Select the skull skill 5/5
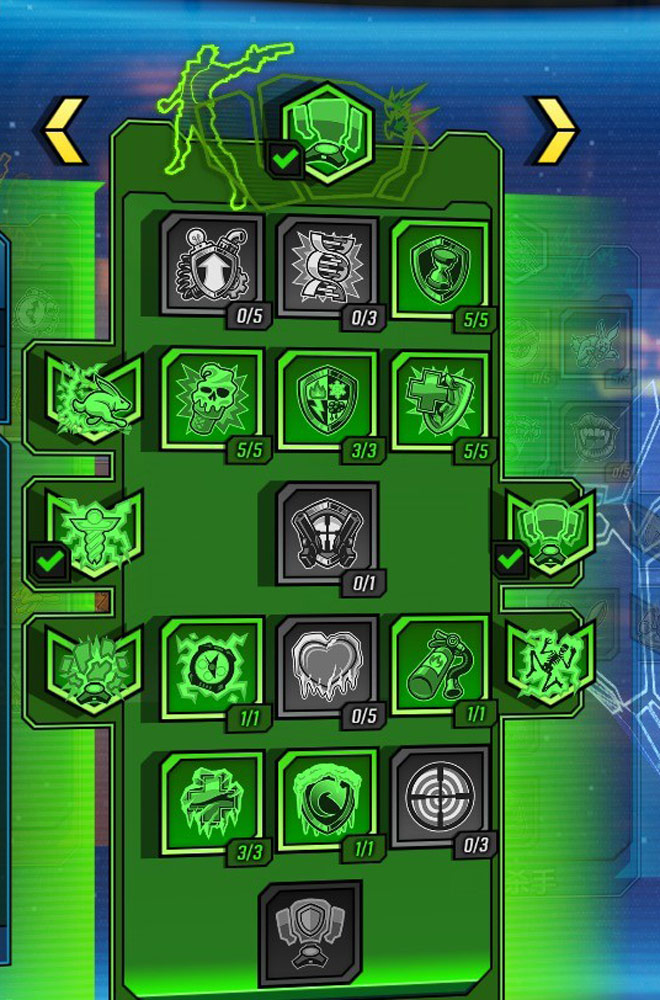 [x=211, y=397]
